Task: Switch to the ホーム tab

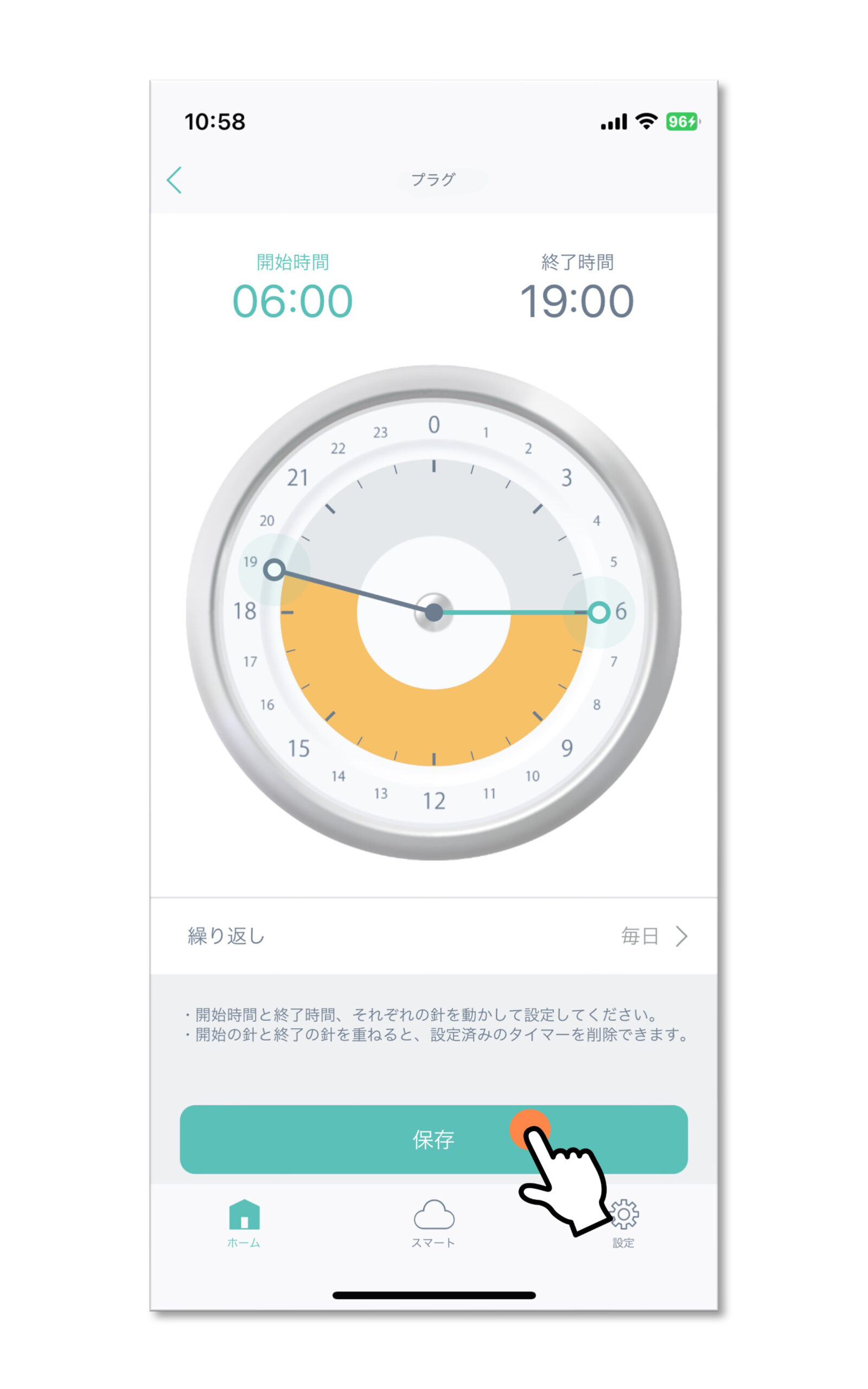Action: pyautogui.click(x=244, y=1222)
